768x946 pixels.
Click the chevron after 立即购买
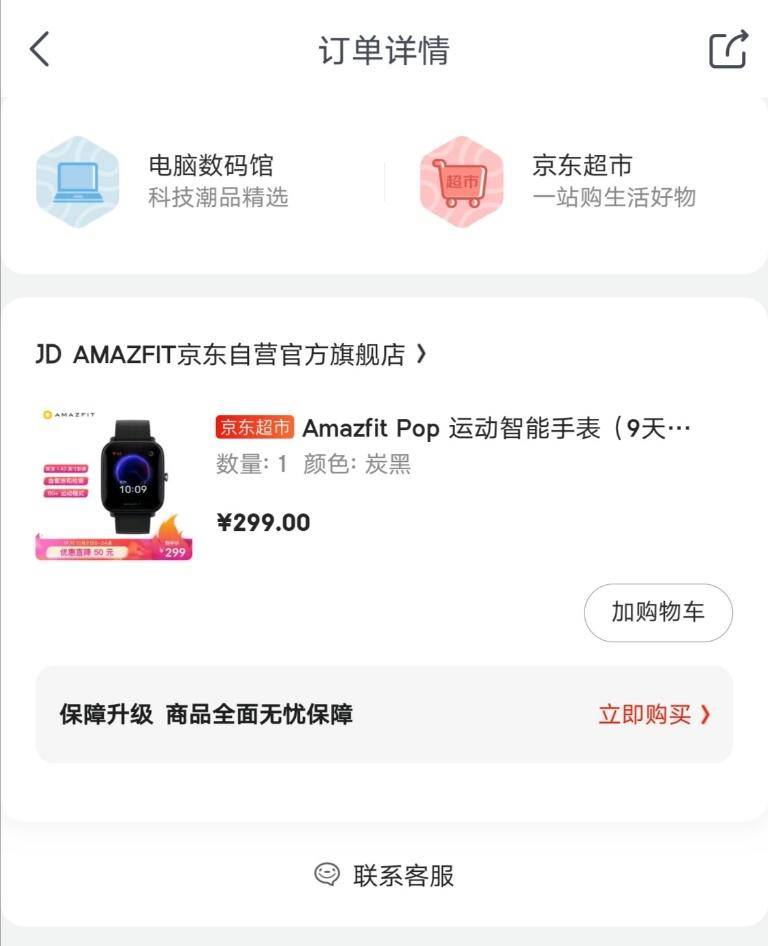point(707,716)
